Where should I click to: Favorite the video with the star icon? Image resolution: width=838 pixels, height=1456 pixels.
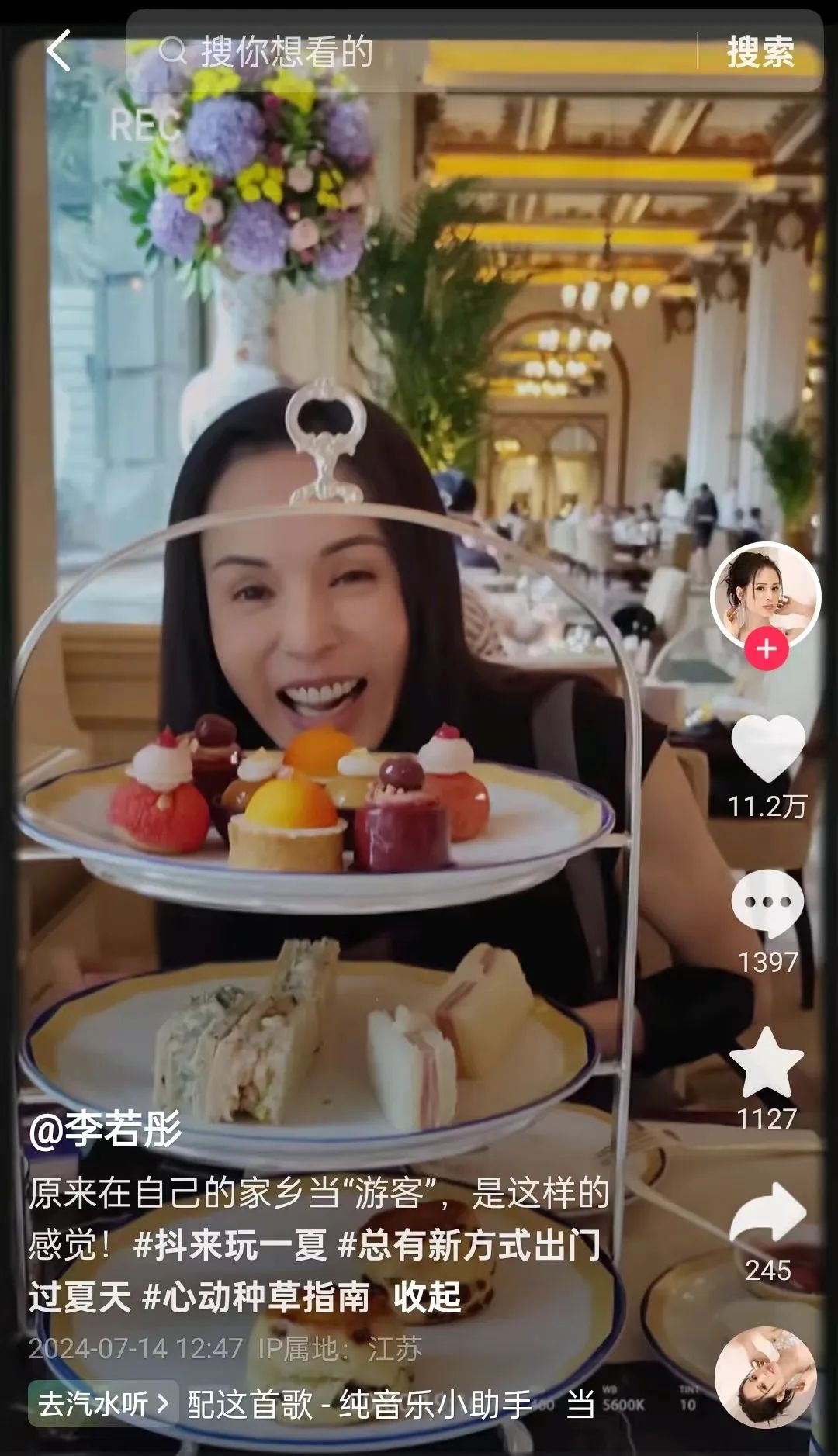pyautogui.click(x=767, y=1062)
